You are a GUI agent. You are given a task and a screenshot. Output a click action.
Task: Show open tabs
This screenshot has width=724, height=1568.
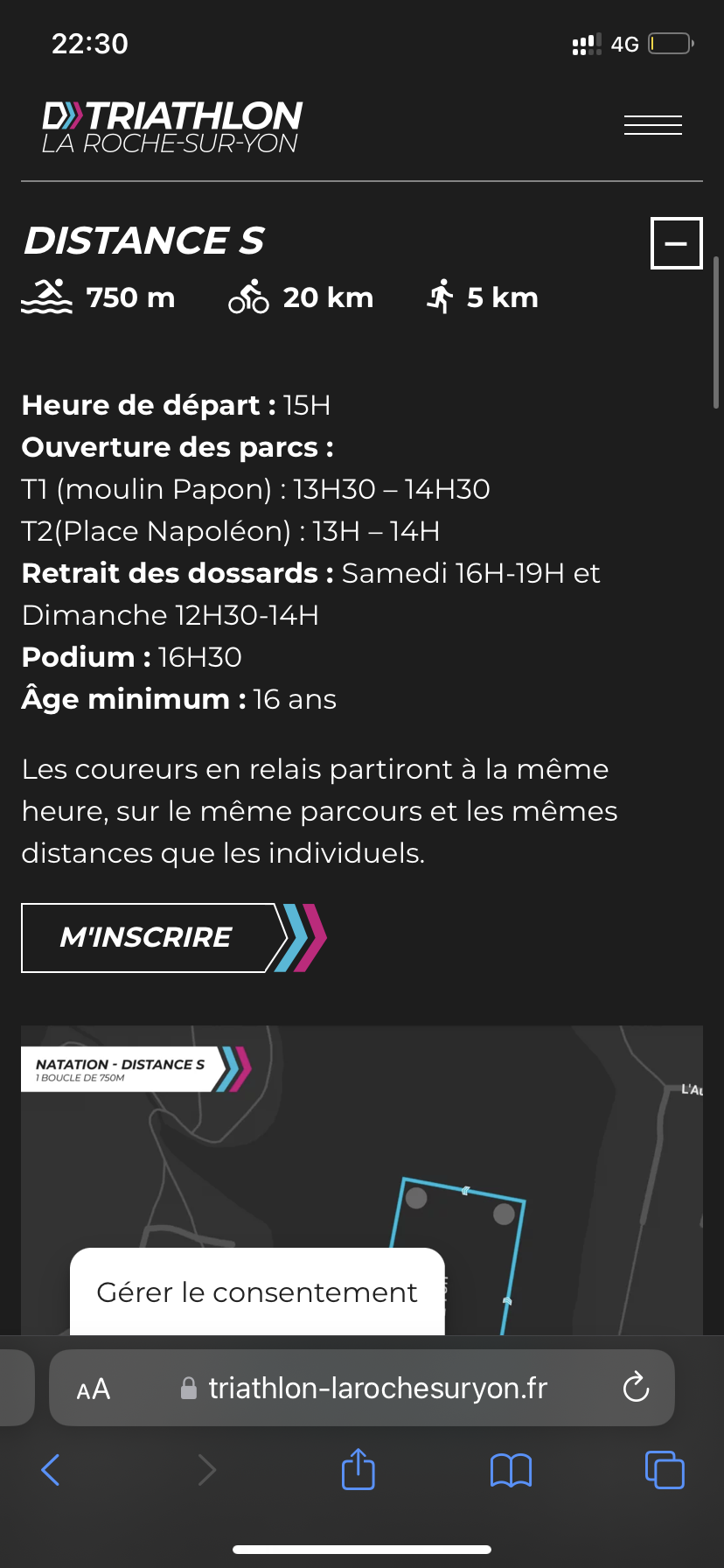coord(665,1469)
